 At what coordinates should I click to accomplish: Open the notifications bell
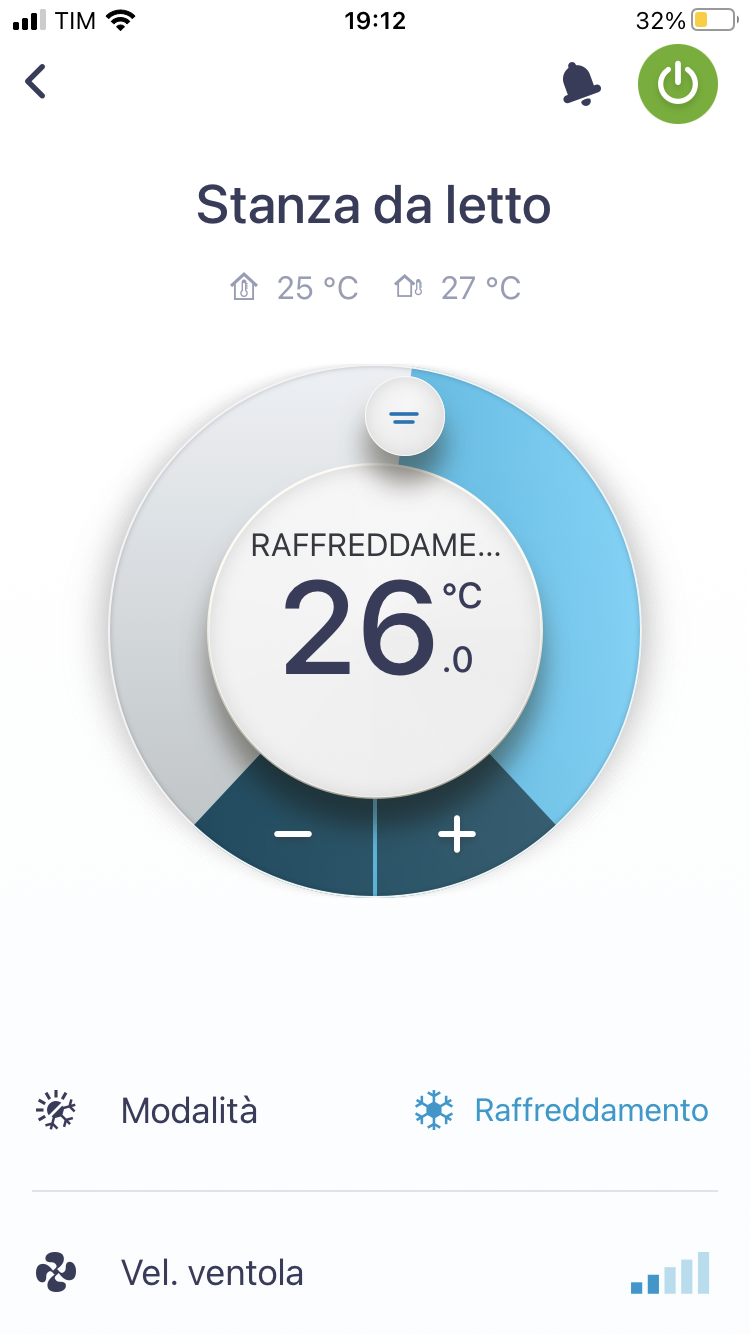pos(580,83)
